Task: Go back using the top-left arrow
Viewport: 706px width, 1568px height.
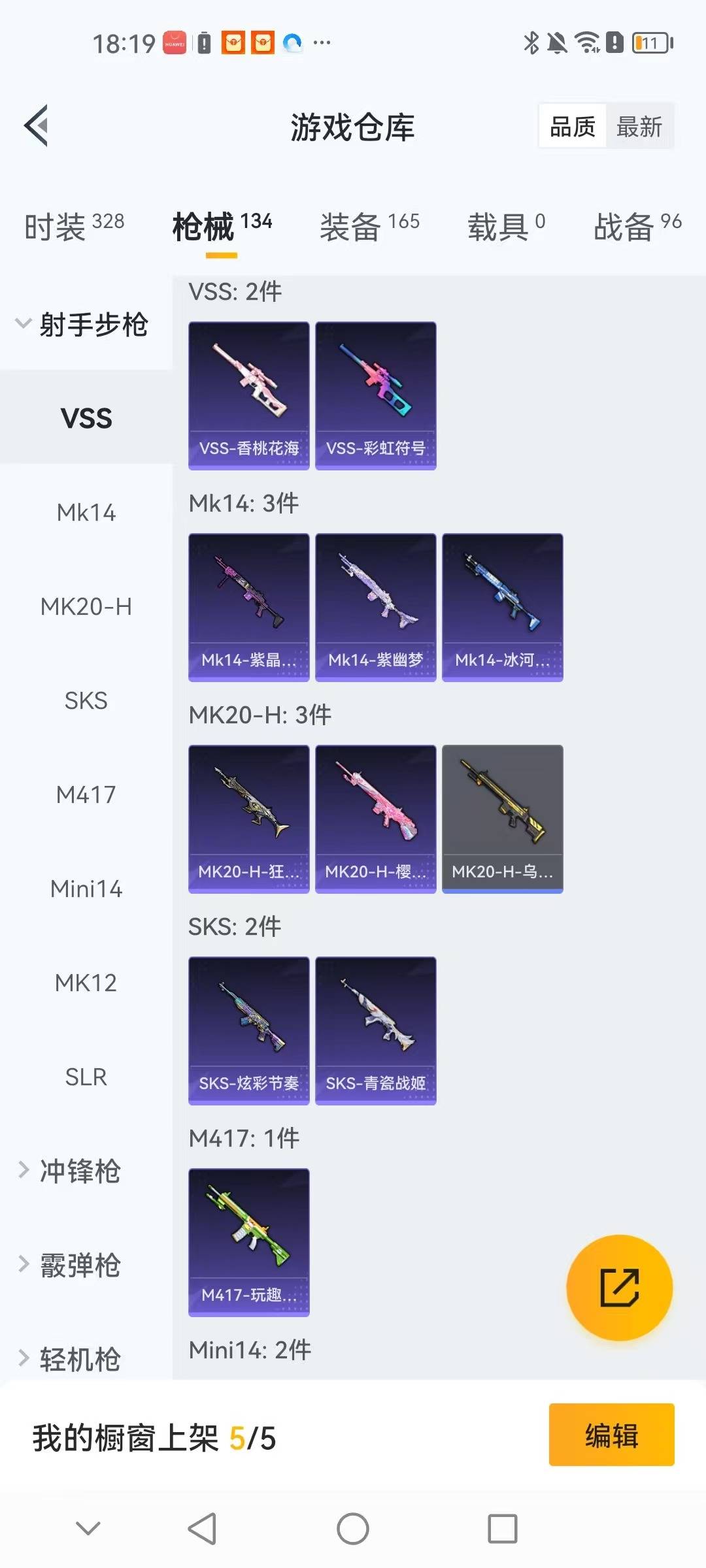Action: click(x=37, y=125)
